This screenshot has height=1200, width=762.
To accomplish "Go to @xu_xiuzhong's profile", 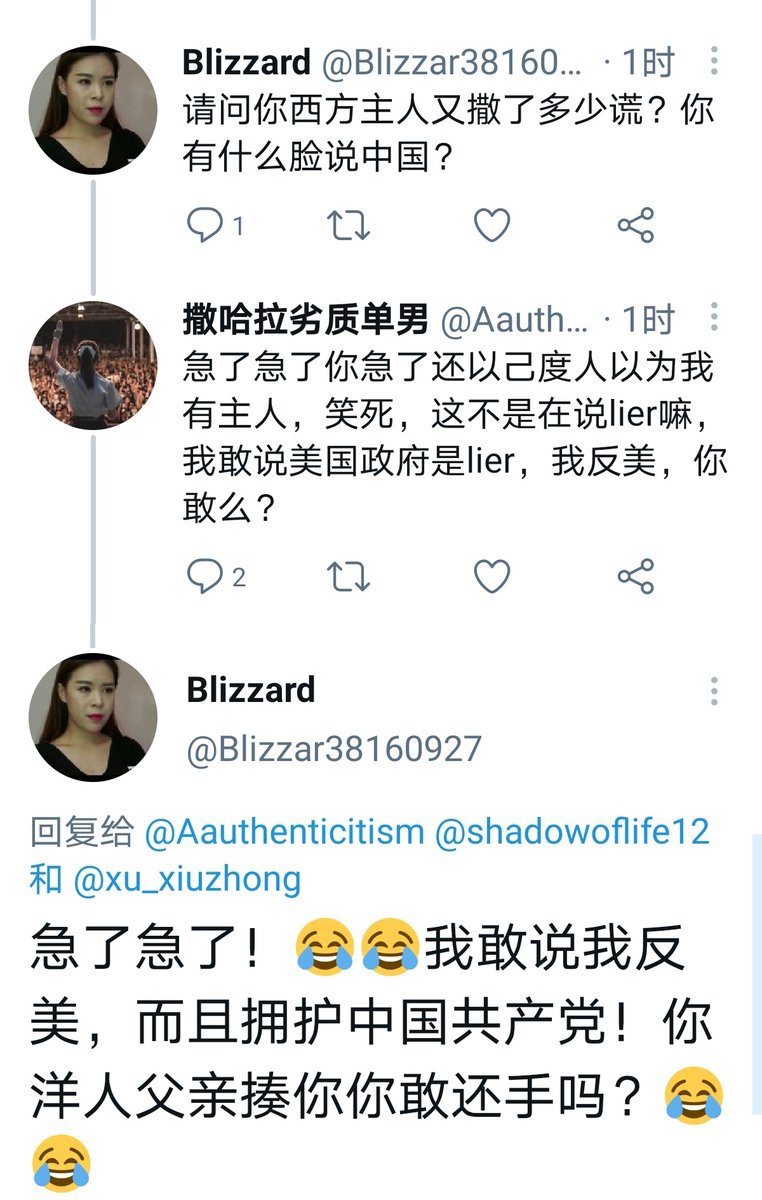I will coord(187,879).
